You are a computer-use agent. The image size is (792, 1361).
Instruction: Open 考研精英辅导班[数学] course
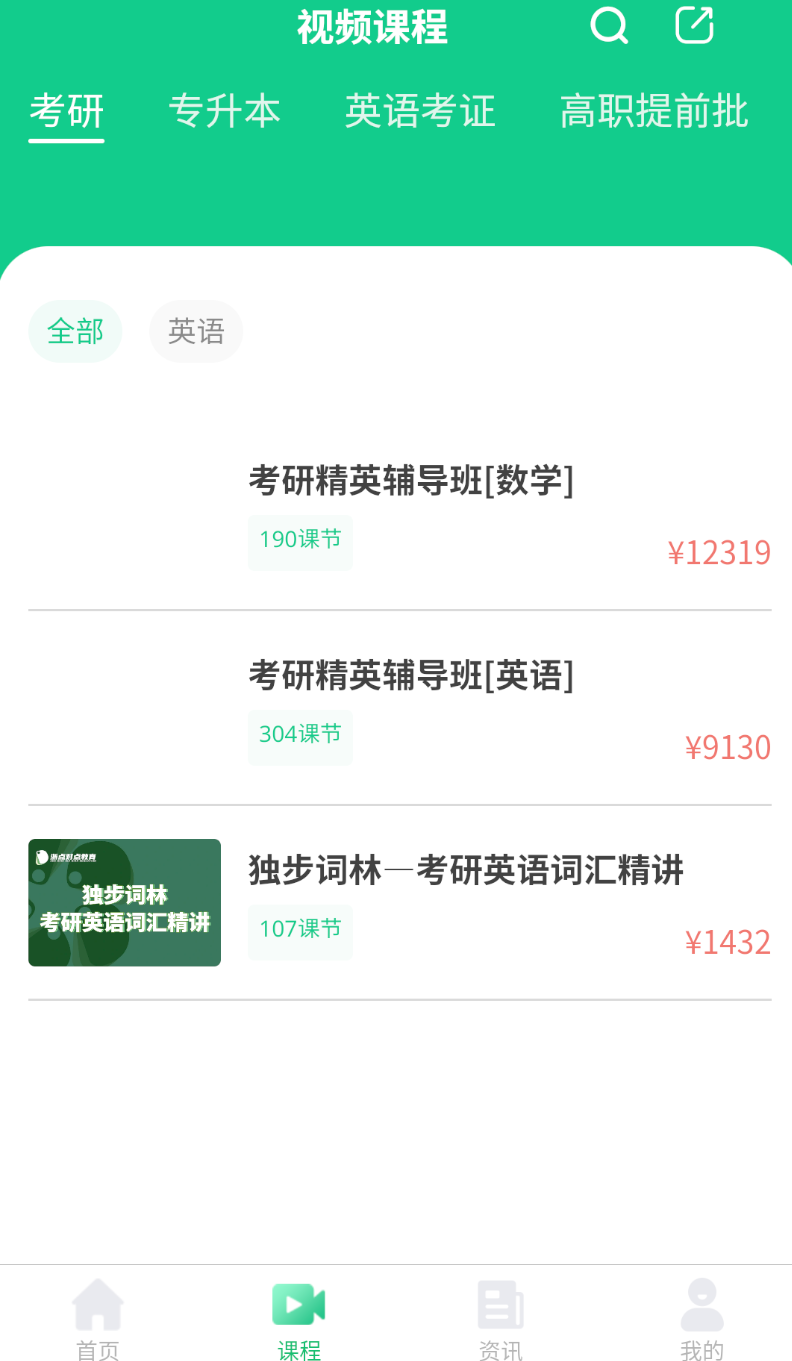[x=400, y=513]
